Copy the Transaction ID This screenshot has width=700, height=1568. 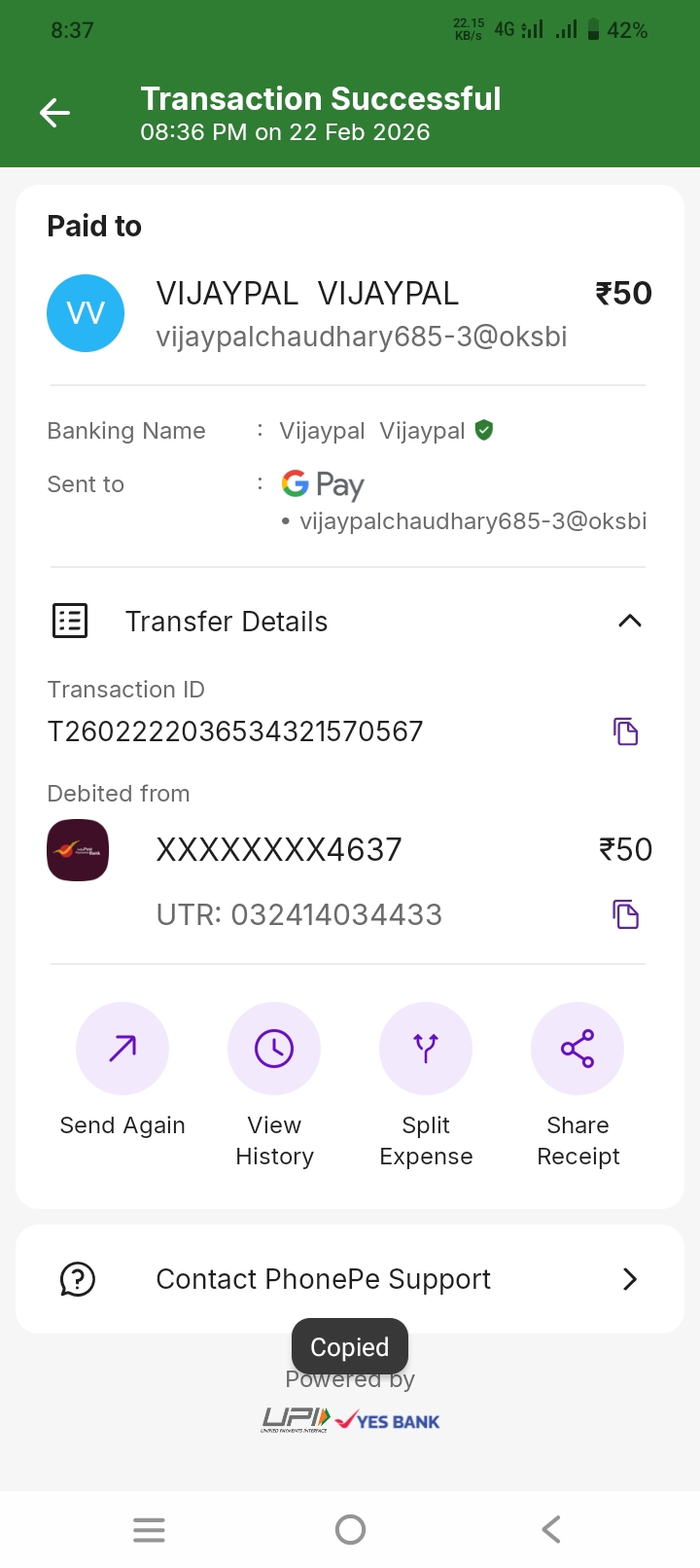626,731
